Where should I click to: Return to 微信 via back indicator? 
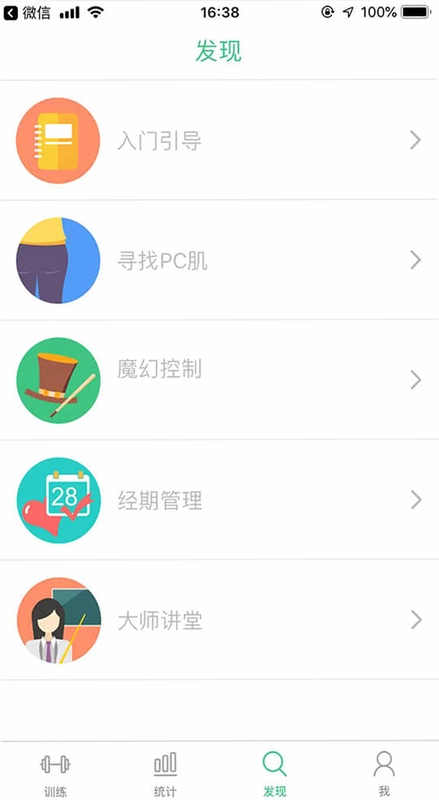[x=27, y=12]
